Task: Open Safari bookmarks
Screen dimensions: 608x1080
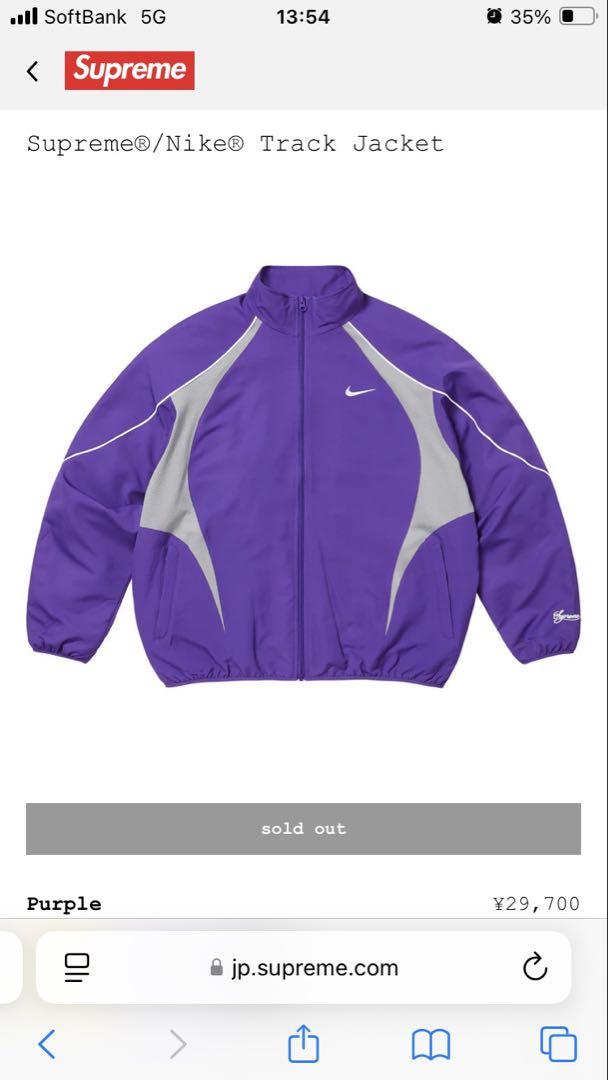Action: [x=431, y=1045]
